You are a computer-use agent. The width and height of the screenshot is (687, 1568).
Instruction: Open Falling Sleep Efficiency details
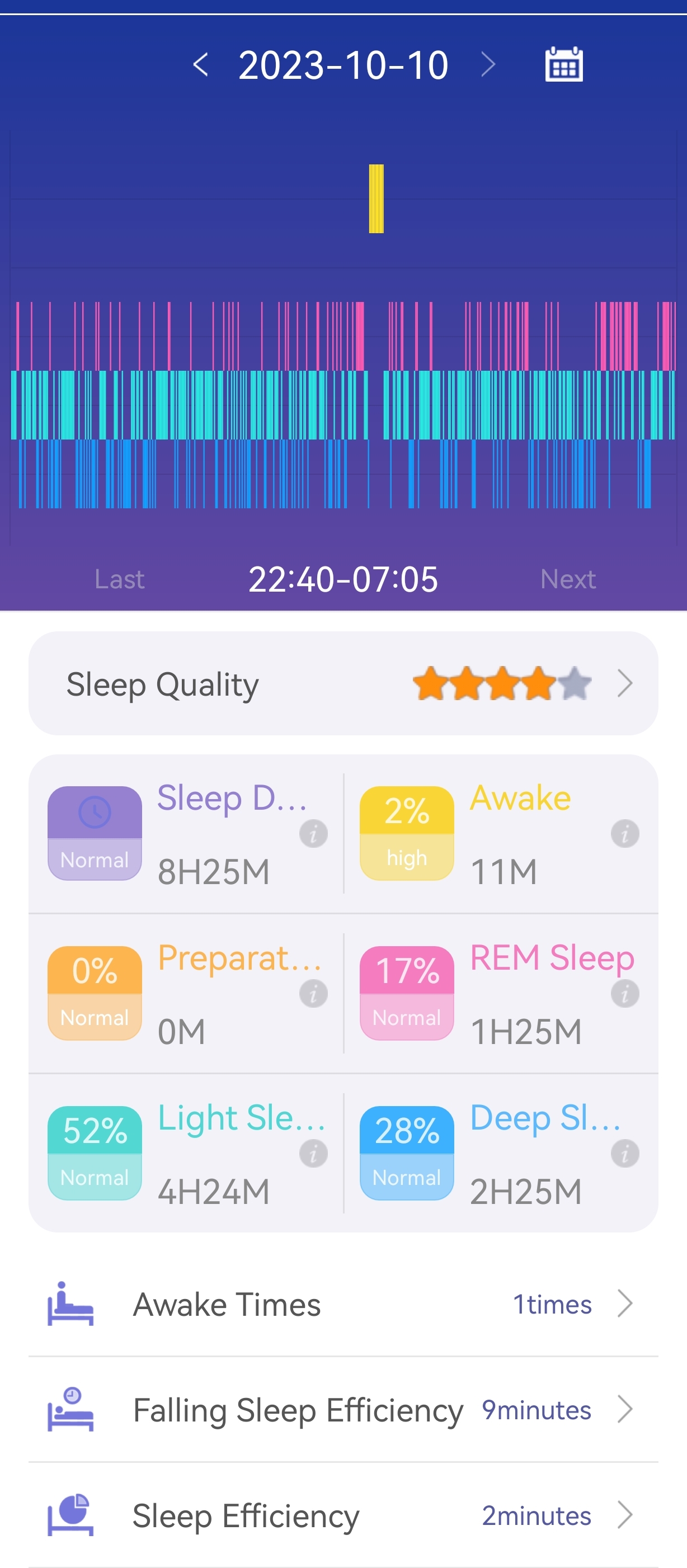click(343, 1410)
